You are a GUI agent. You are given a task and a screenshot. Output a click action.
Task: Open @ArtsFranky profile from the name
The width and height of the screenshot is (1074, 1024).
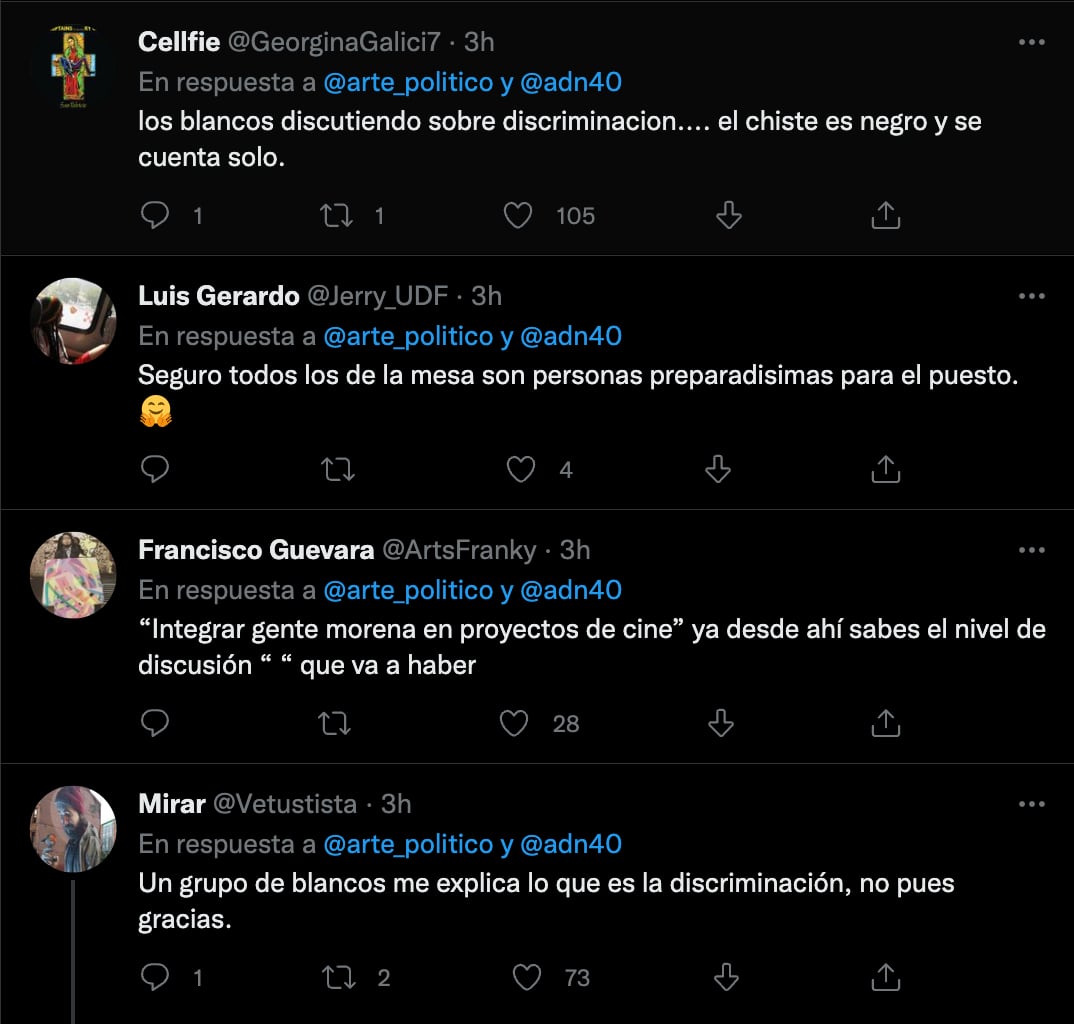tap(256, 550)
